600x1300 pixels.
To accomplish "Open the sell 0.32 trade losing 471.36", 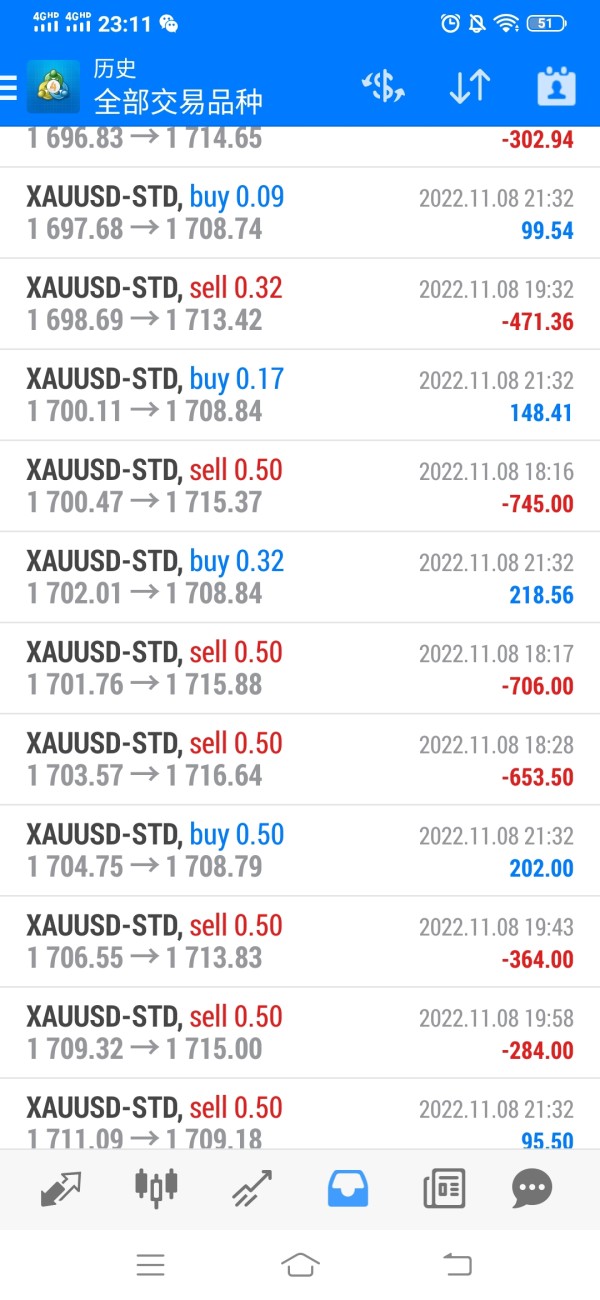I will click(x=300, y=304).
